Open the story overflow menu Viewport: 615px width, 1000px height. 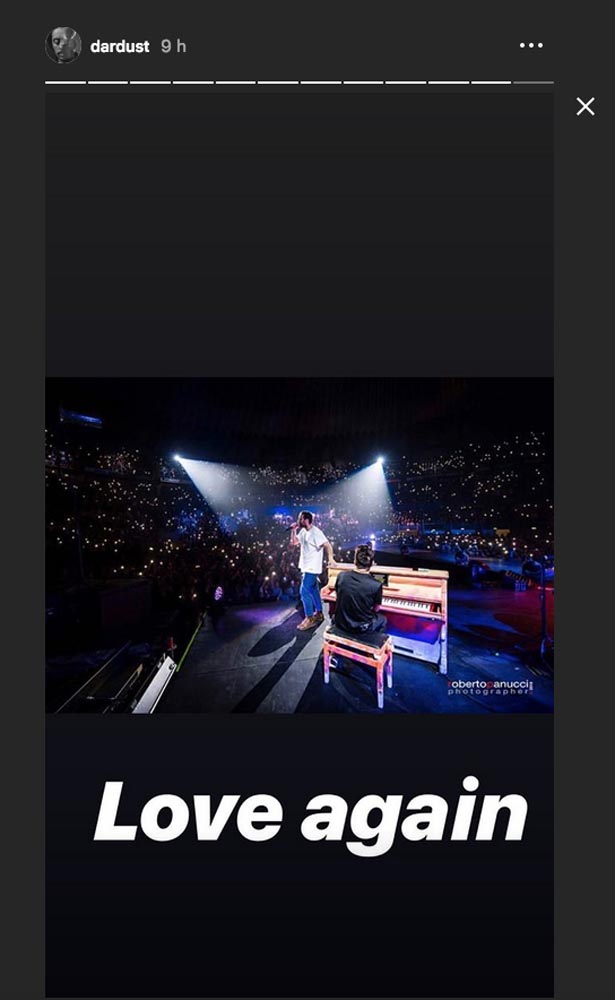tap(531, 45)
